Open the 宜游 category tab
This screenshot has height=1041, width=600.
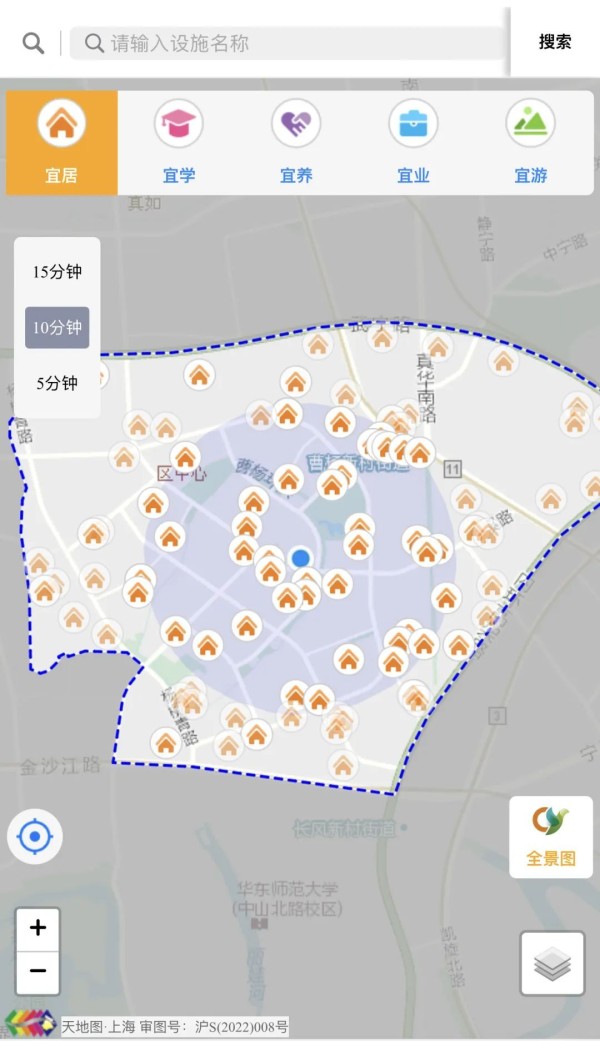pos(531,143)
